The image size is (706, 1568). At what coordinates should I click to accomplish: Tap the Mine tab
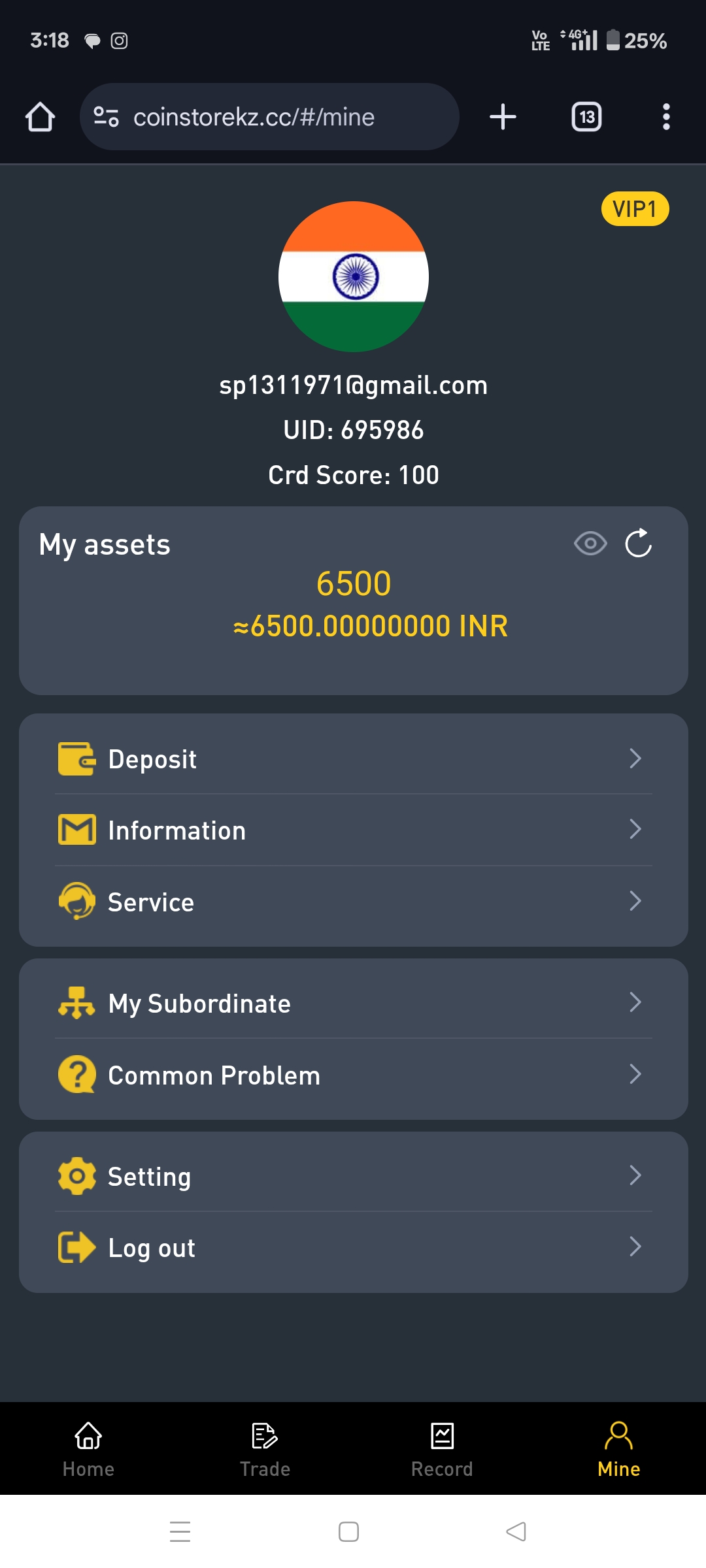coord(618,1449)
